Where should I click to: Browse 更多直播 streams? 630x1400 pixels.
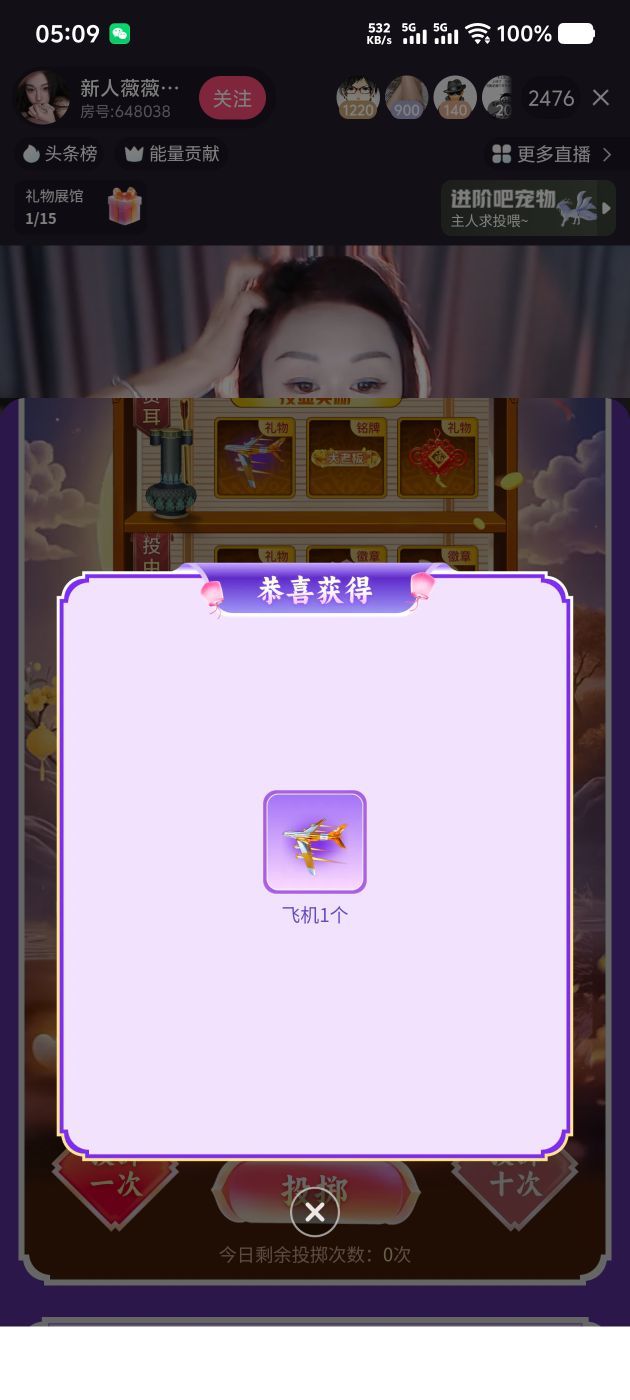pyautogui.click(x=551, y=154)
